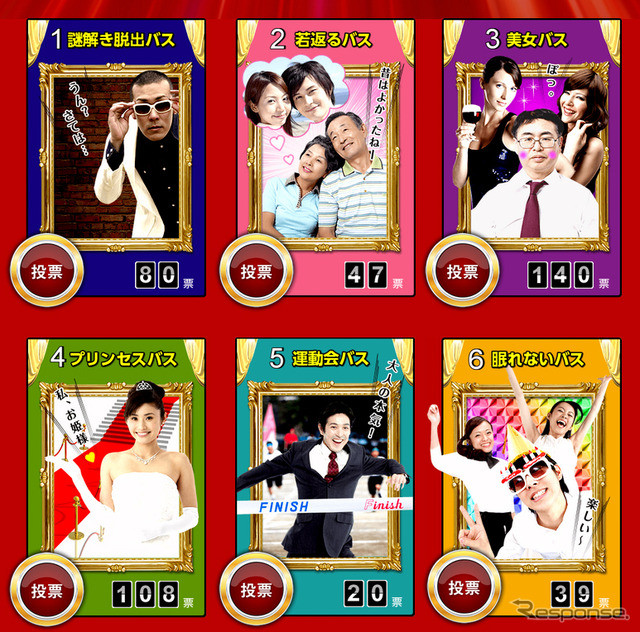Screen dimensions: 640x632
Task: Vote for 謎解き脱出バス
Action: pos(47,271)
